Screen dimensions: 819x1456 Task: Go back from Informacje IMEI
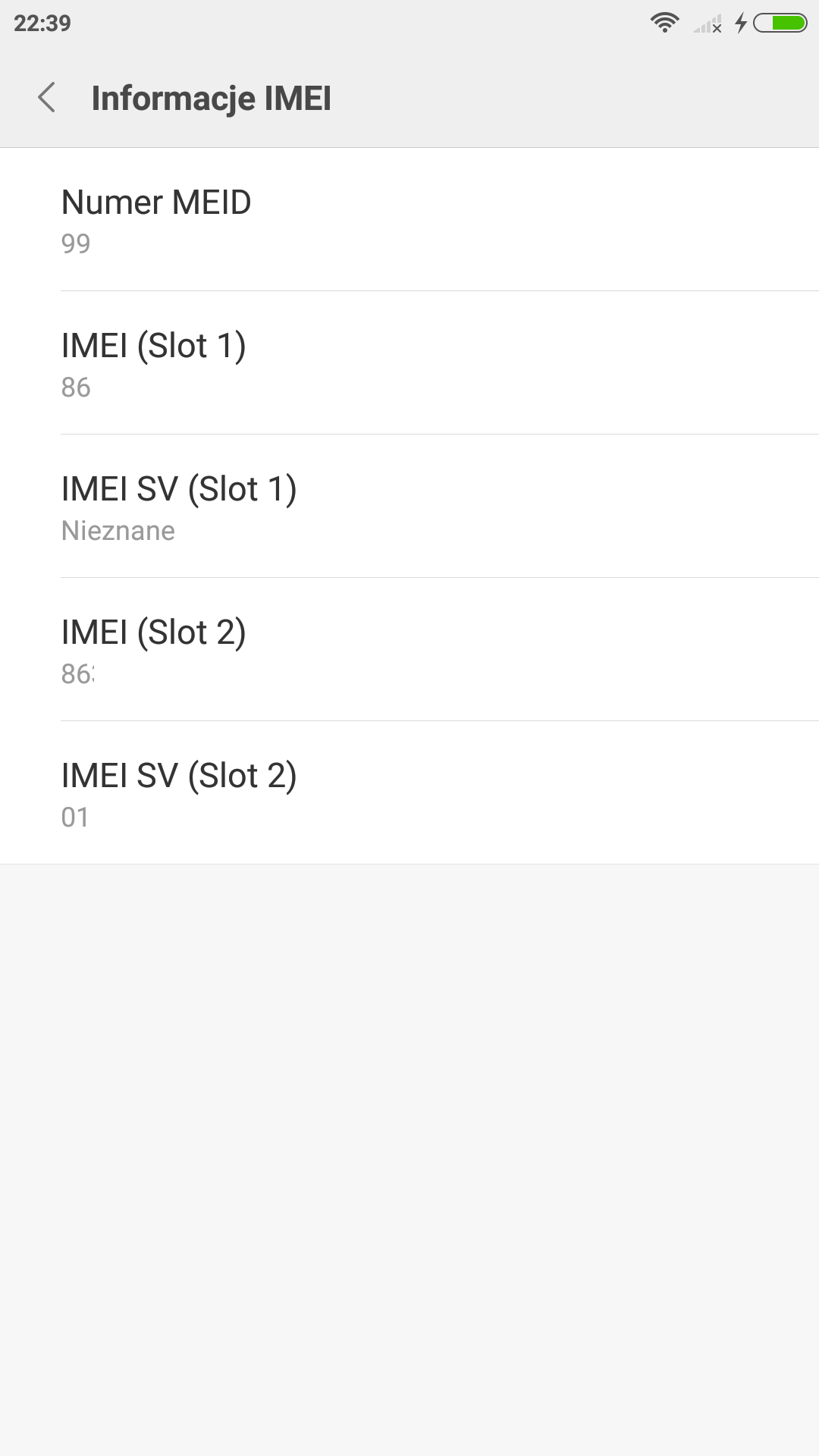[47, 98]
